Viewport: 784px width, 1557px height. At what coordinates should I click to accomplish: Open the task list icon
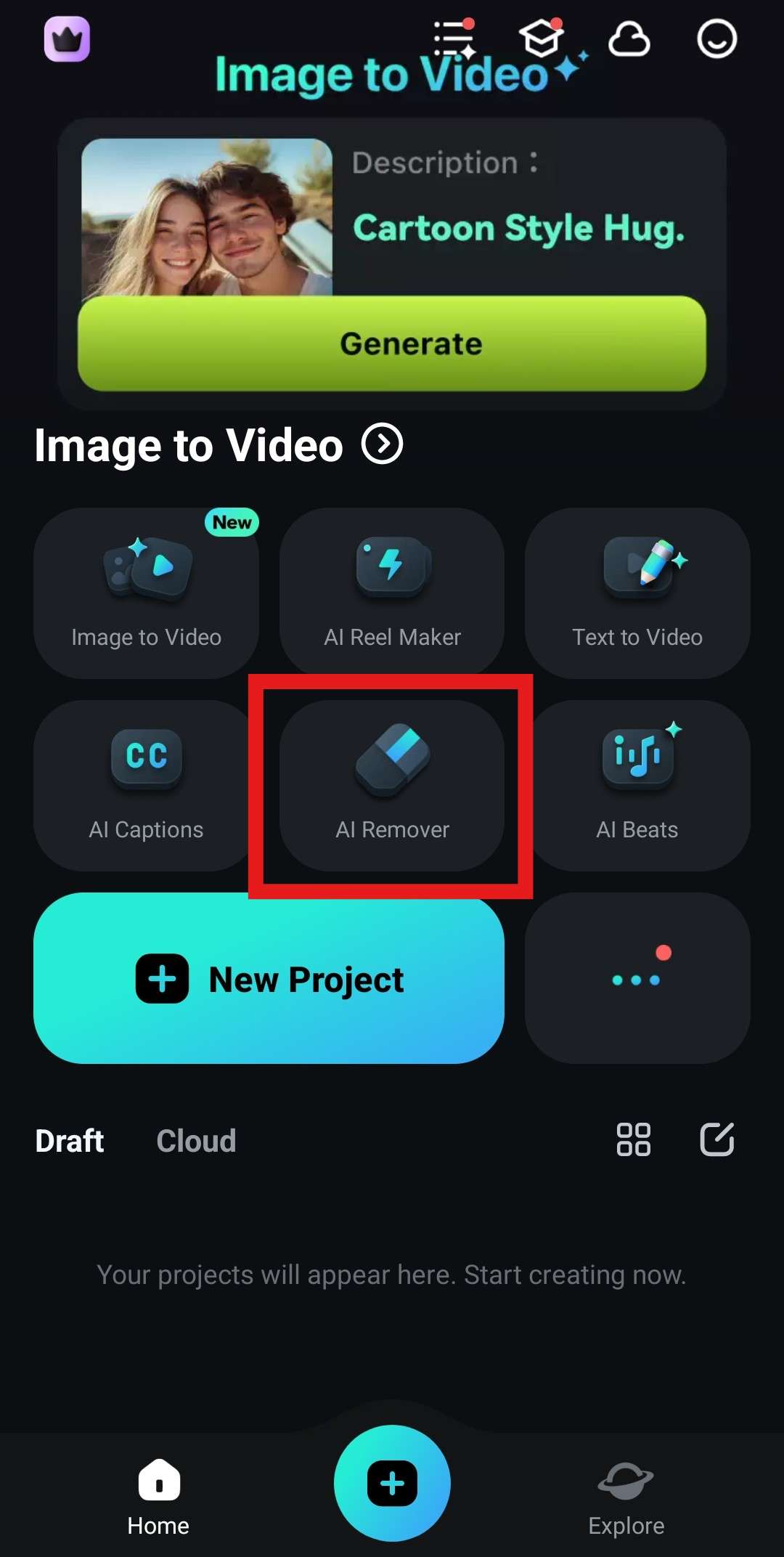click(x=454, y=38)
